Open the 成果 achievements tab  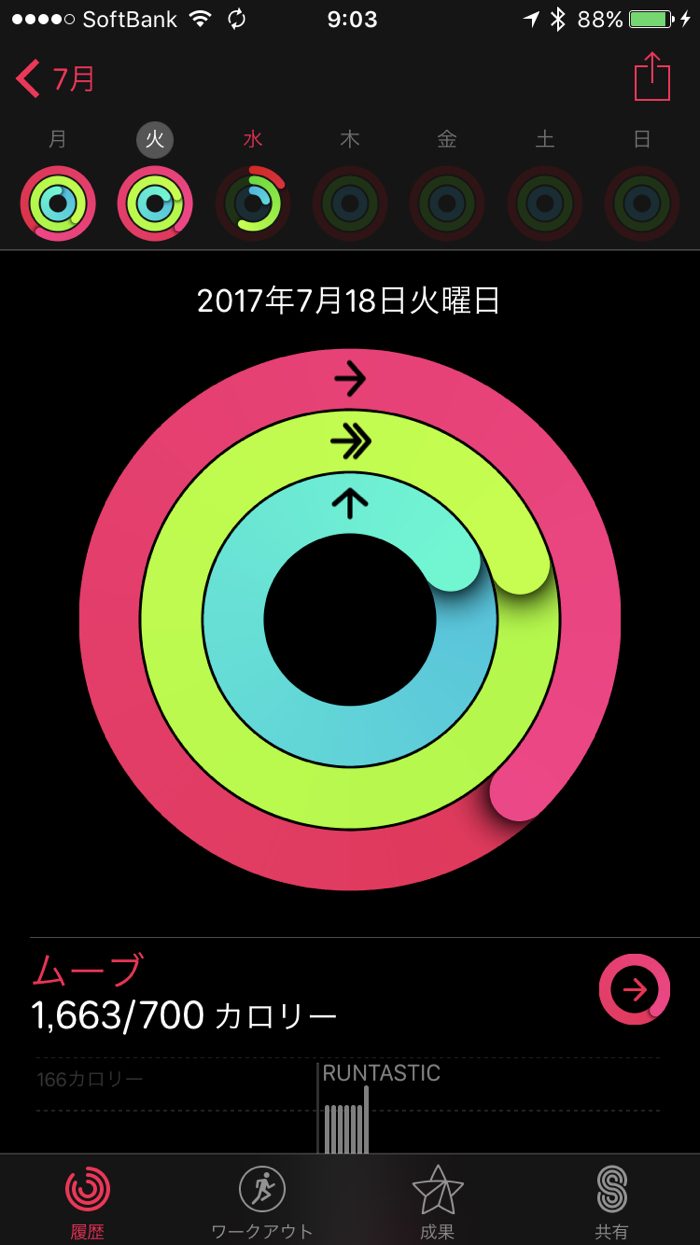tap(437, 1200)
